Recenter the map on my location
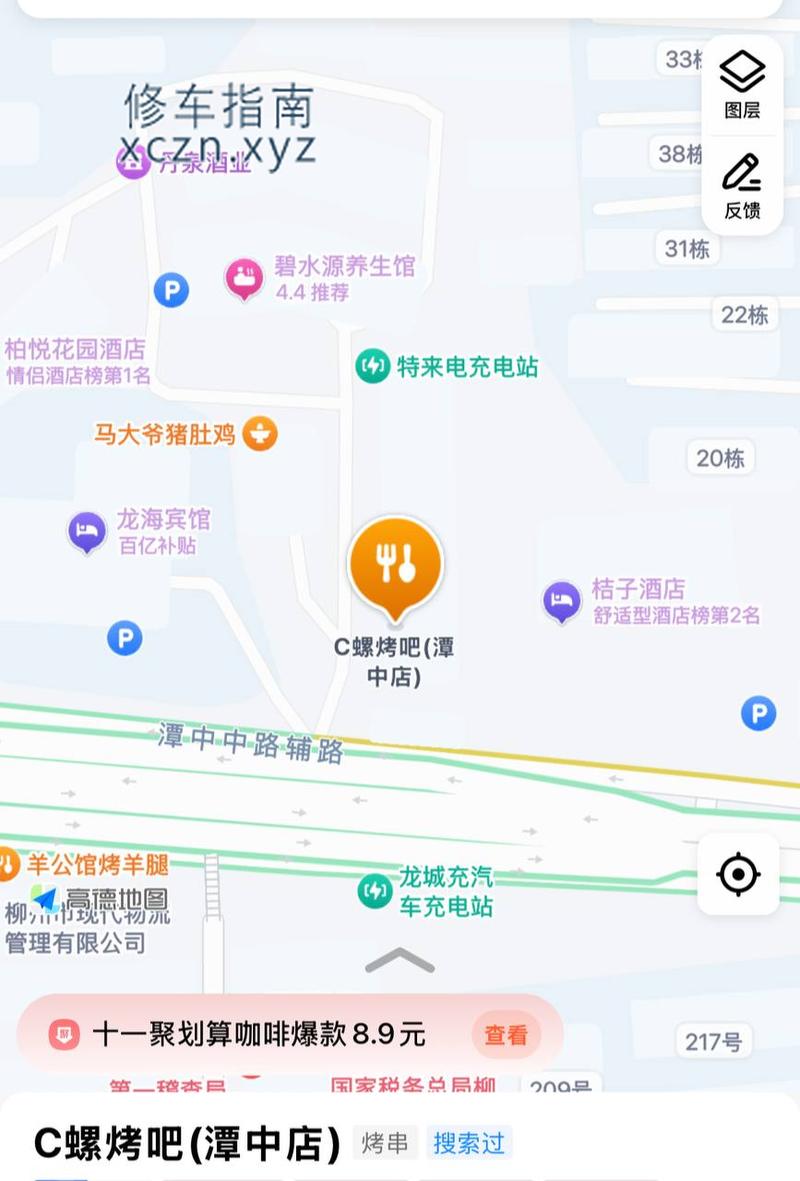This screenshot has height=1181, width=800. pyautogui.click(x=738, y=875)
